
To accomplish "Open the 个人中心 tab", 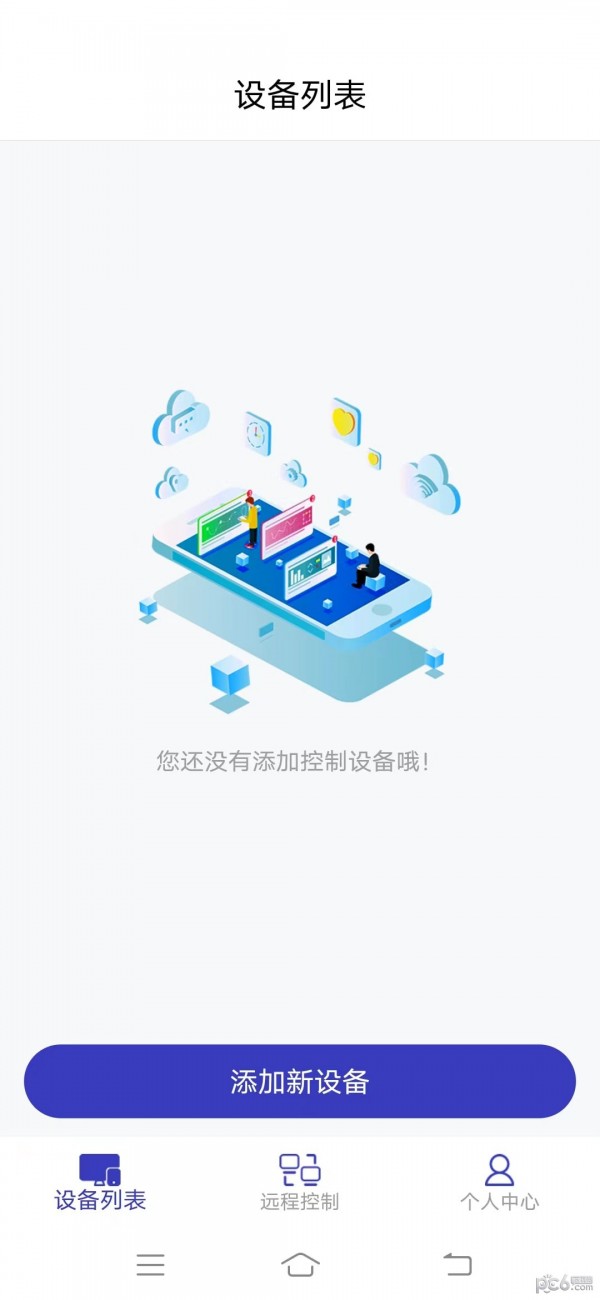I will (x=499, y=1183).
